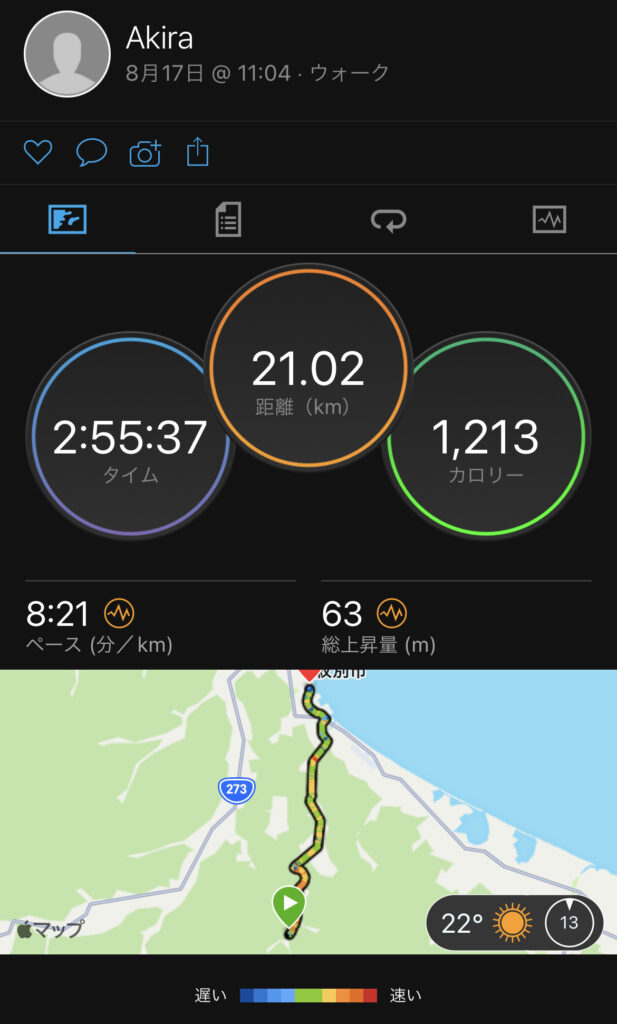Like this walk activity
617x1024 pixels.
(x=38, y=153)
